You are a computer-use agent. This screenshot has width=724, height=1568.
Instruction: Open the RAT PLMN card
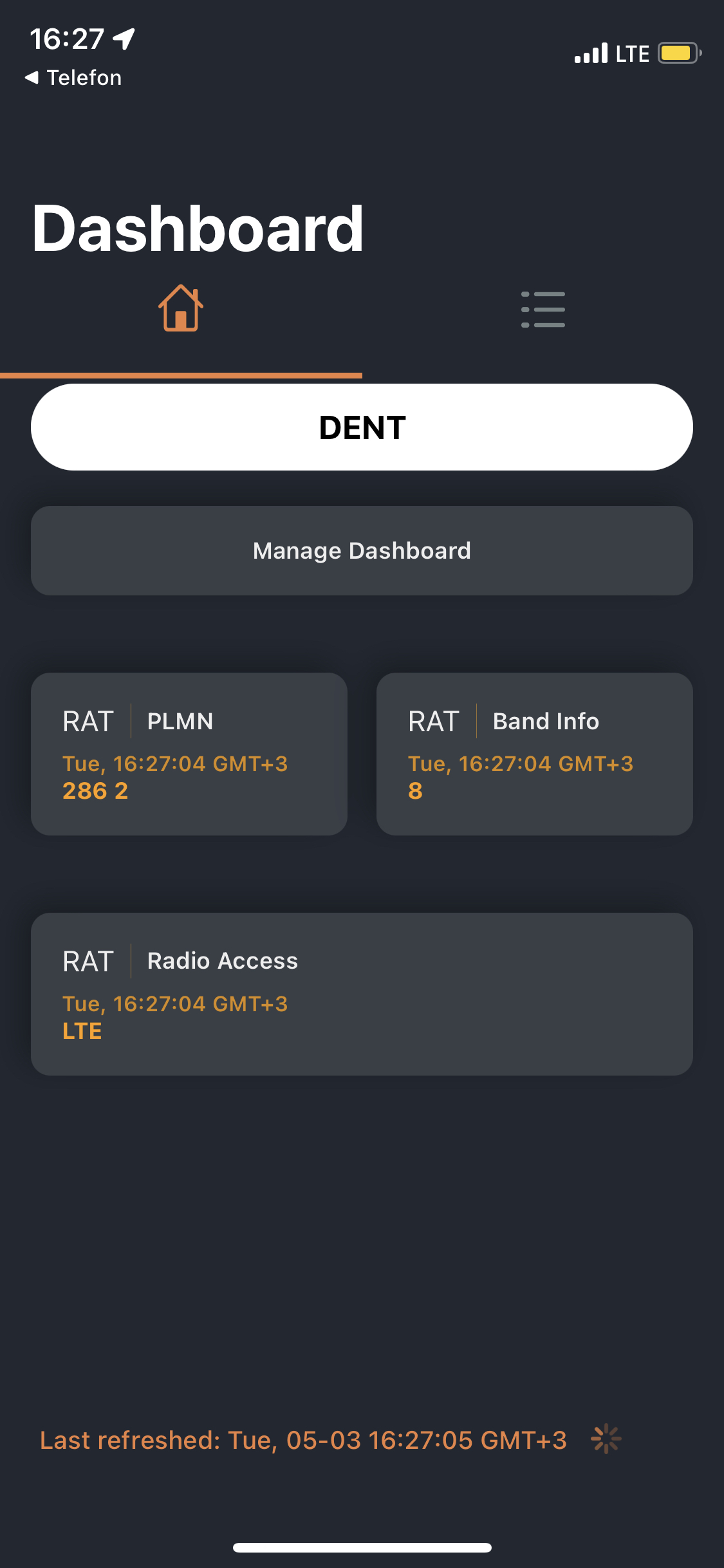point(189,754)
